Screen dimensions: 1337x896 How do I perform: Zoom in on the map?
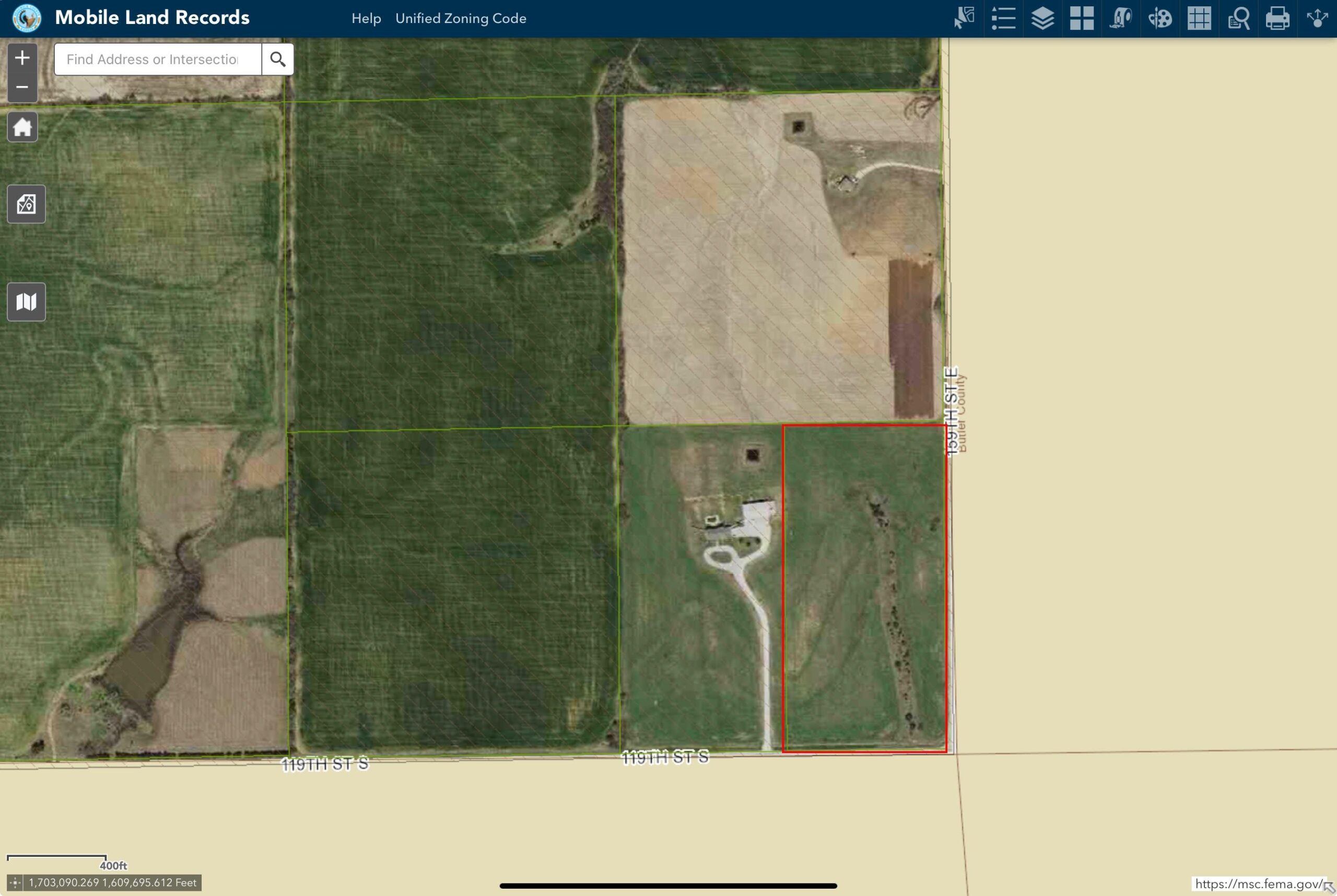pos(22,58)
